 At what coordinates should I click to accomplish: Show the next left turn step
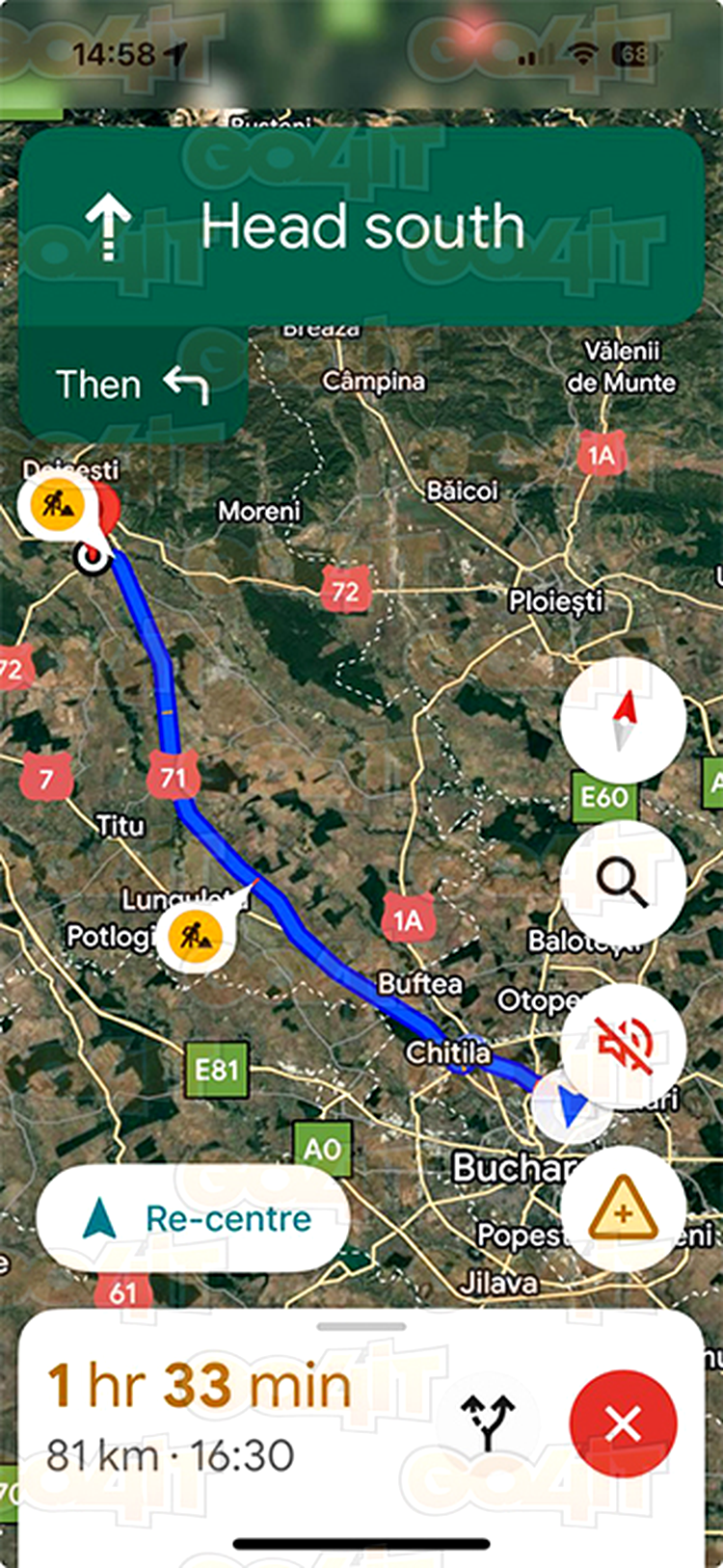click(x=133, y=385)
